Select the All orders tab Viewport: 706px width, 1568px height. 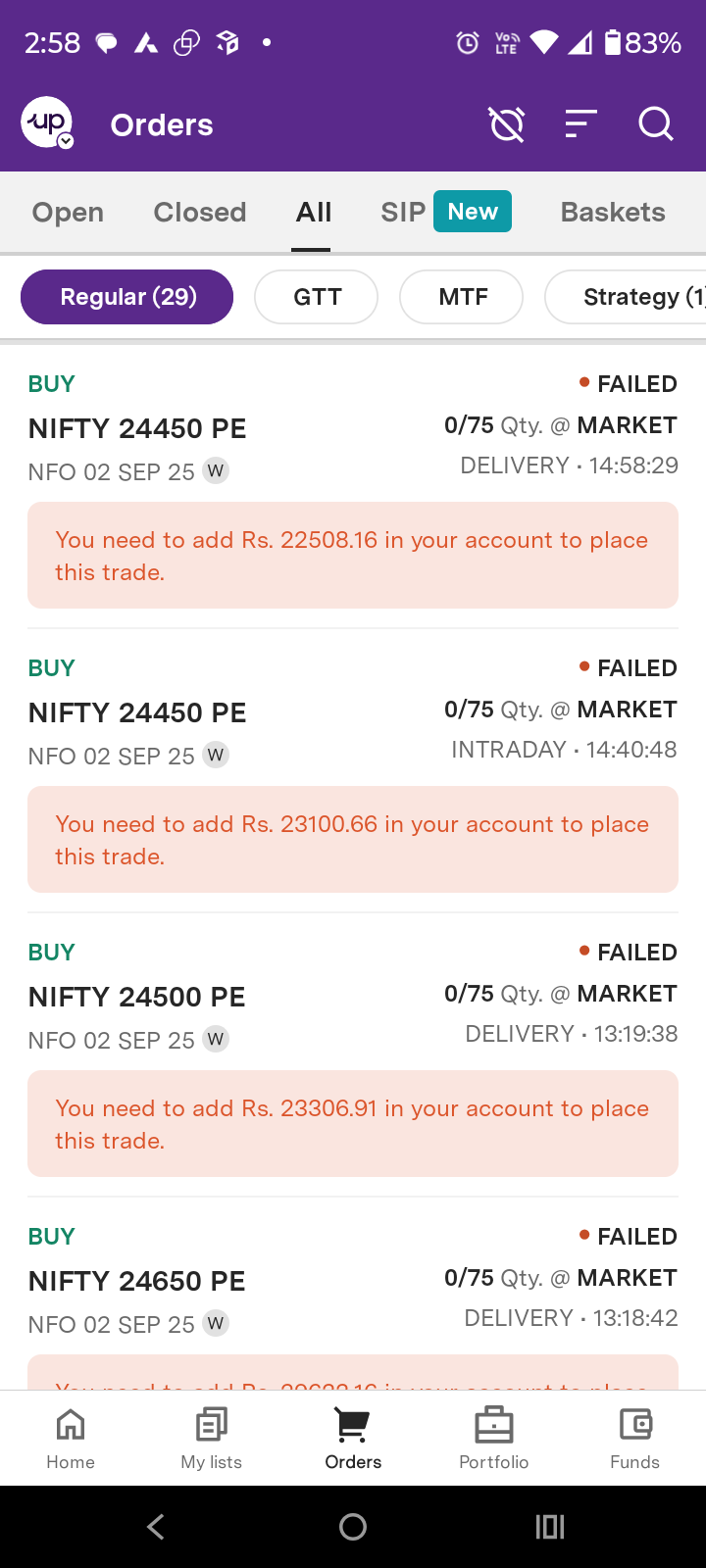(314, 212)
